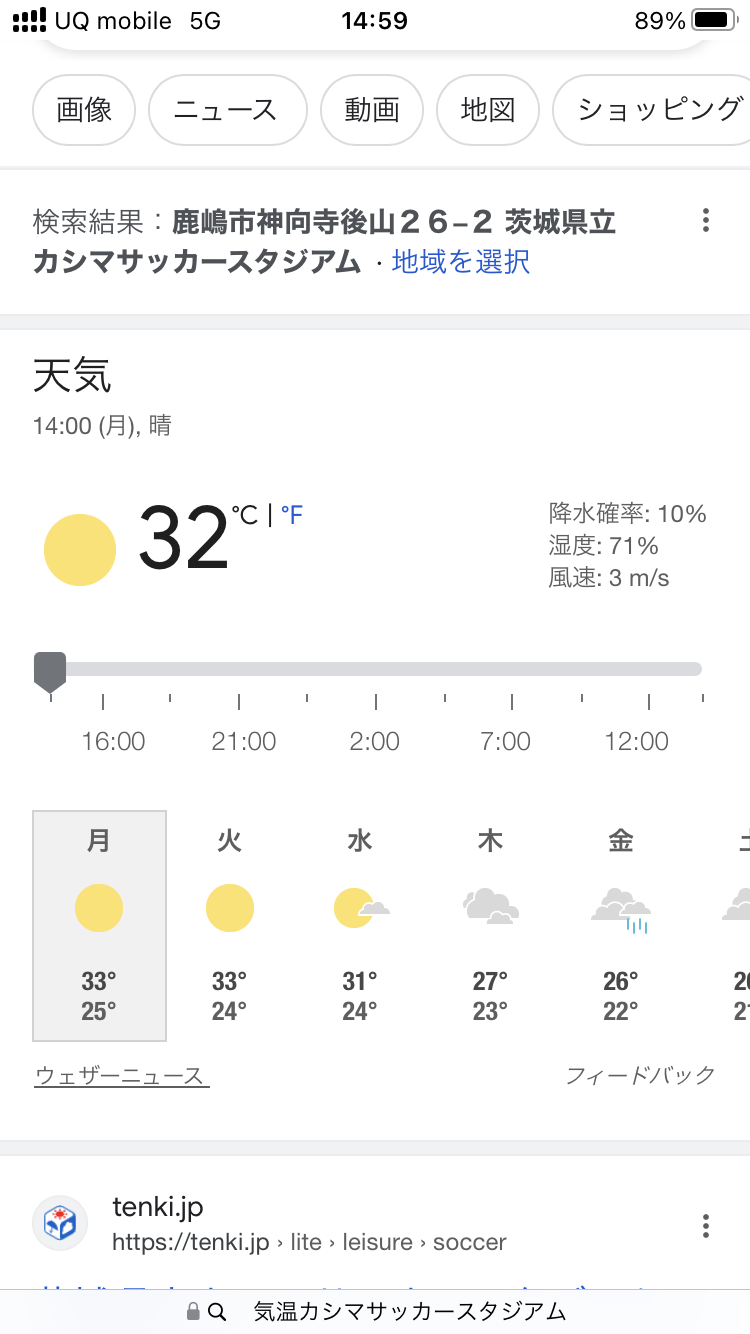Image resolution: width=750 pixels, height=1334 pixels.
Task: View Thursday (木) forecast
Action: tap(490, 926)
